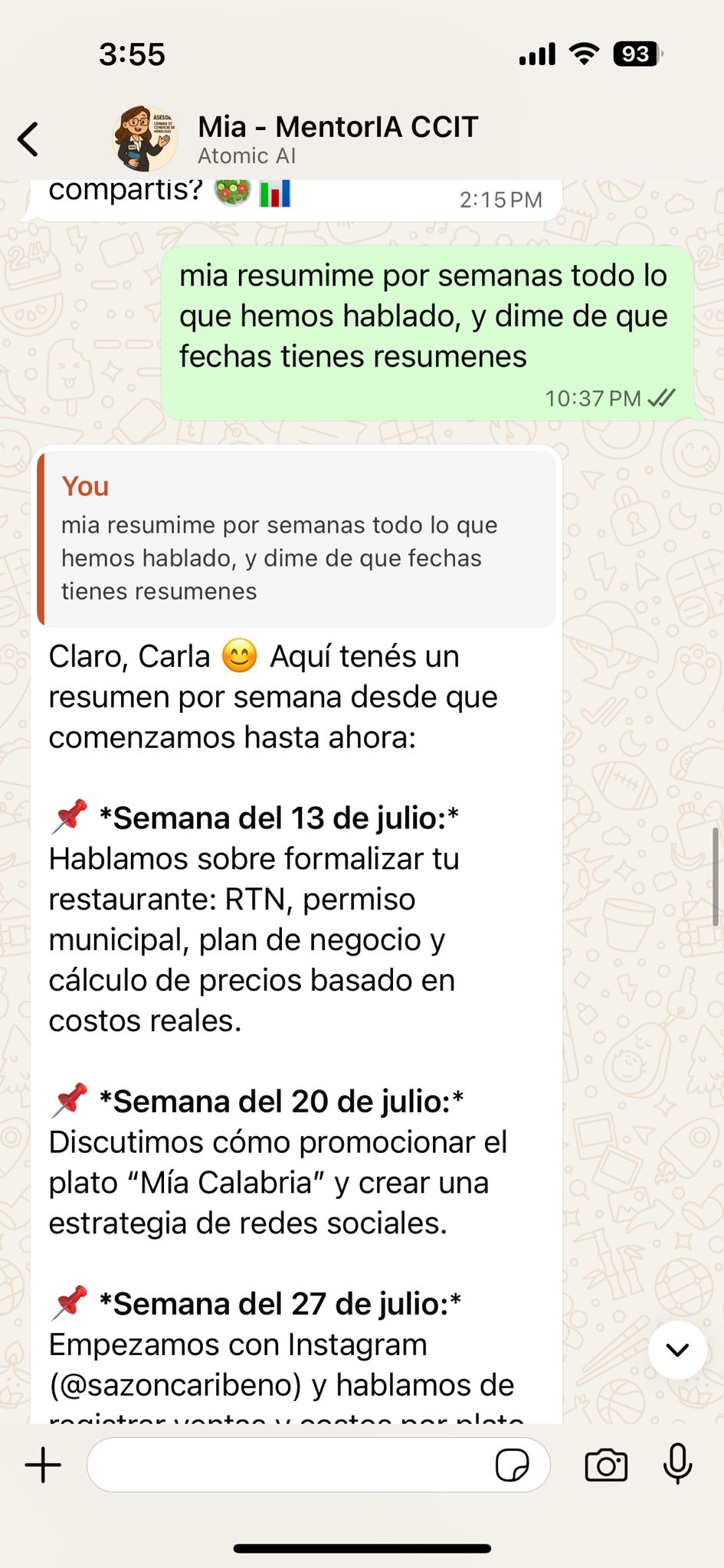
Task: Tap the 'Atomic AI' subtitle under the contact name
Action: (x=246, y=156)
